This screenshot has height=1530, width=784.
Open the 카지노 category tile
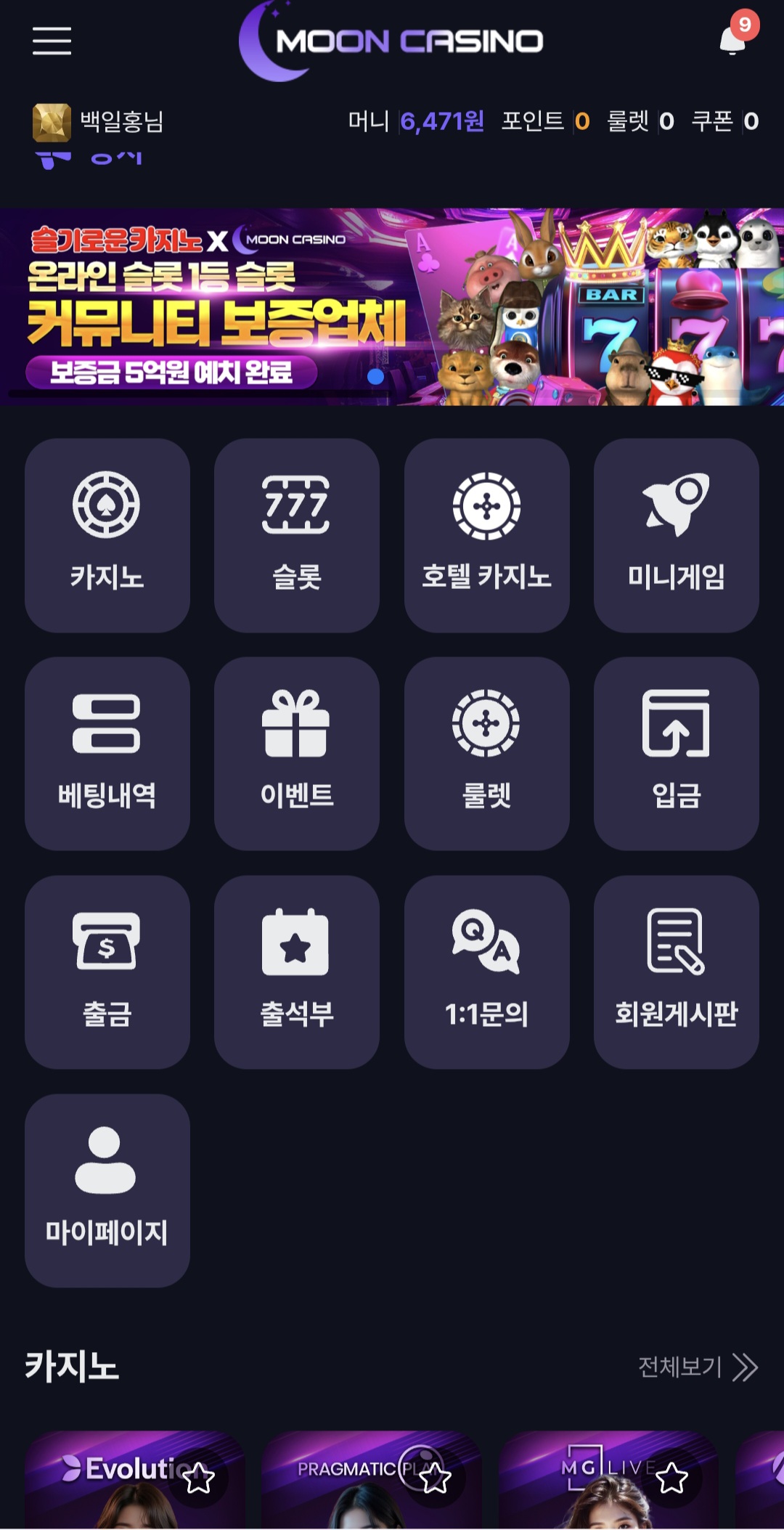[x=107, y=535]
